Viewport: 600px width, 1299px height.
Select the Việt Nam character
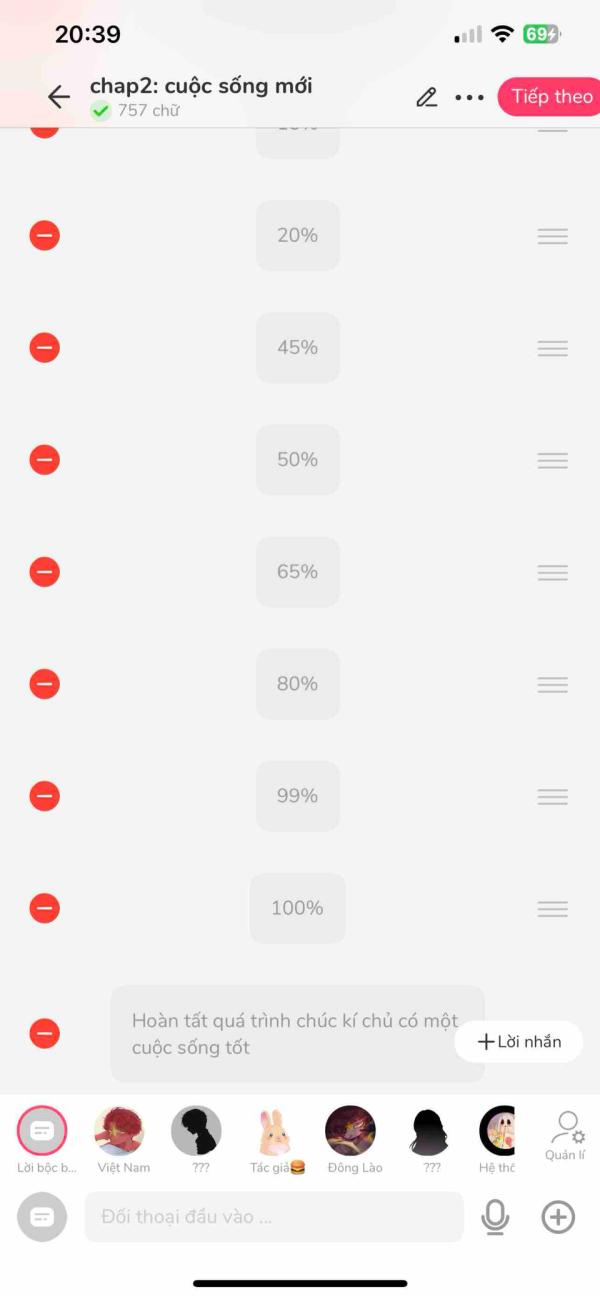point(119,1131)
